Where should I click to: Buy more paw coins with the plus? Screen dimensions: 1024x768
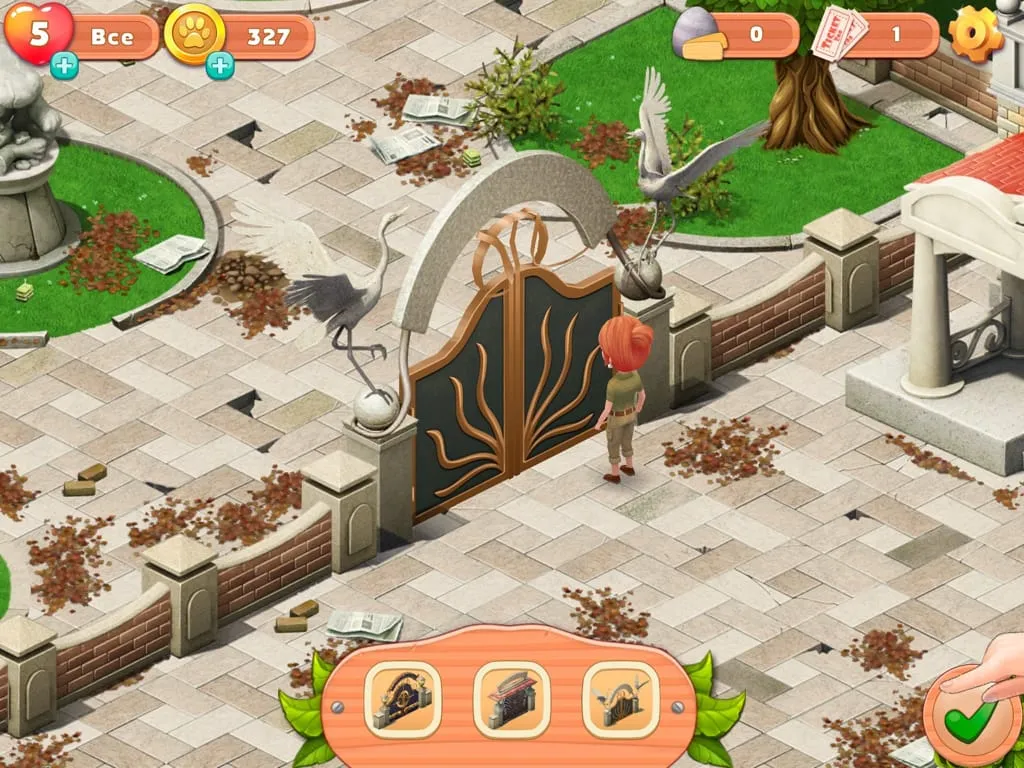point(219,67)
